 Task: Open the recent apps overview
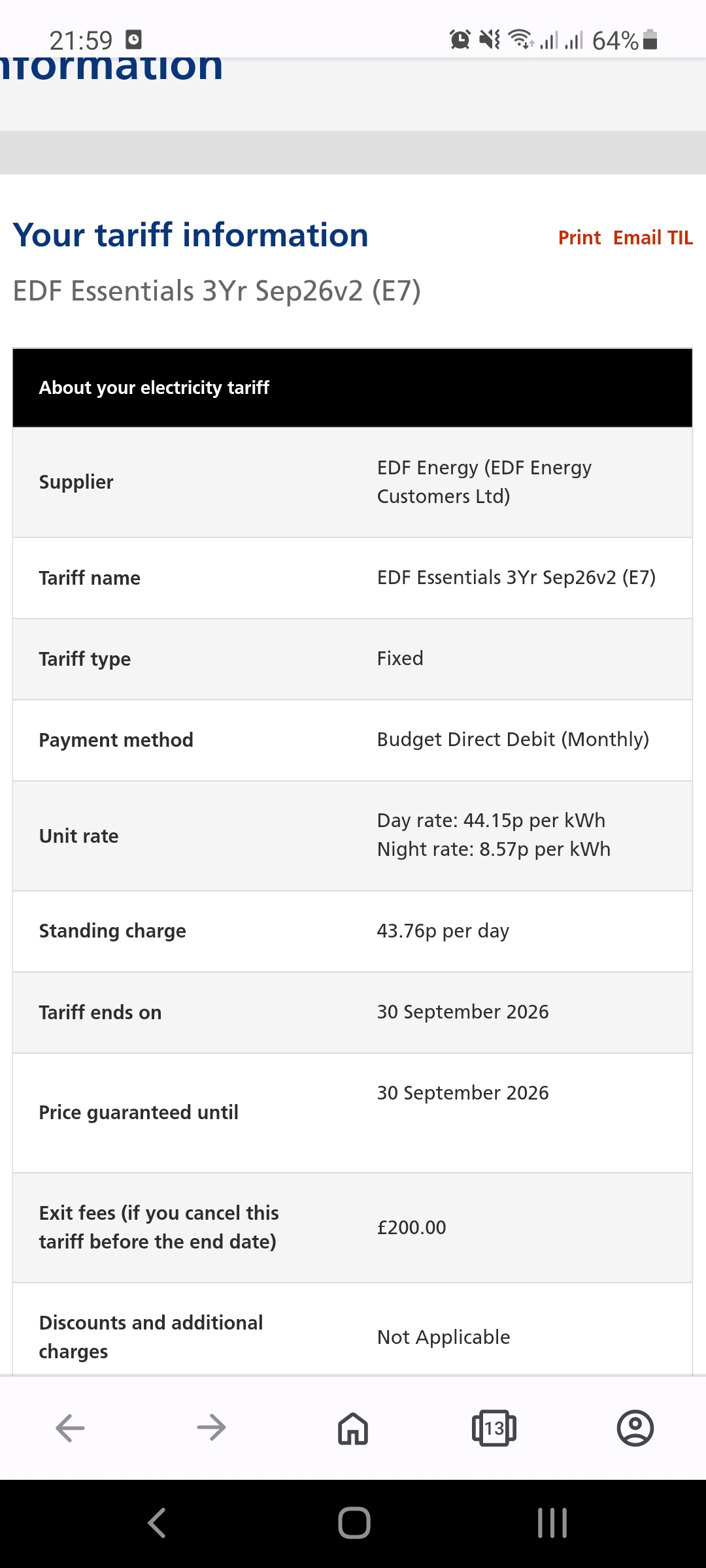pyautogui.click(x=552, y=1524)
